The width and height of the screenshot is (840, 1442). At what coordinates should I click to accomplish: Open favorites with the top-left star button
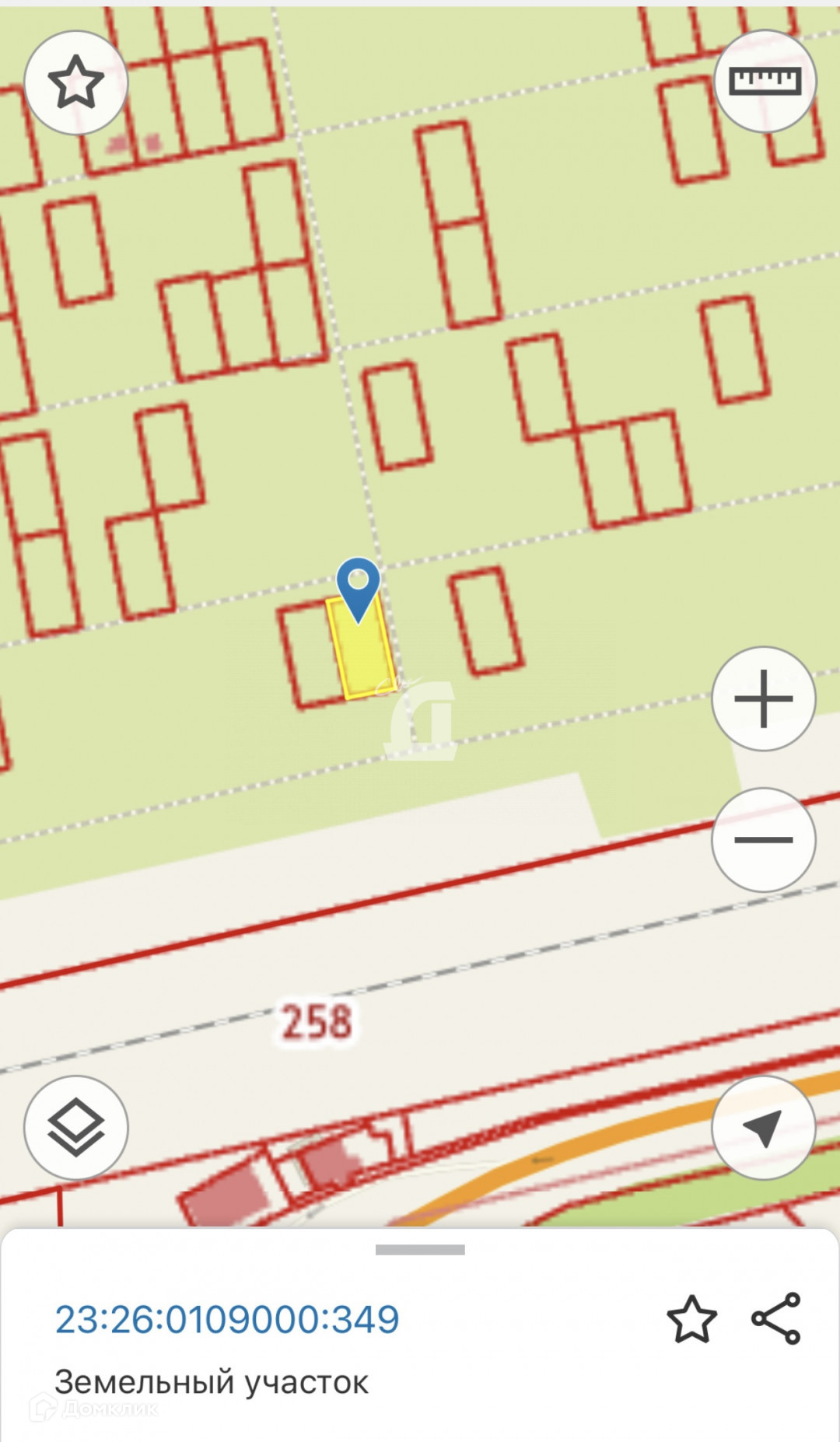click(x=75, y=82)
